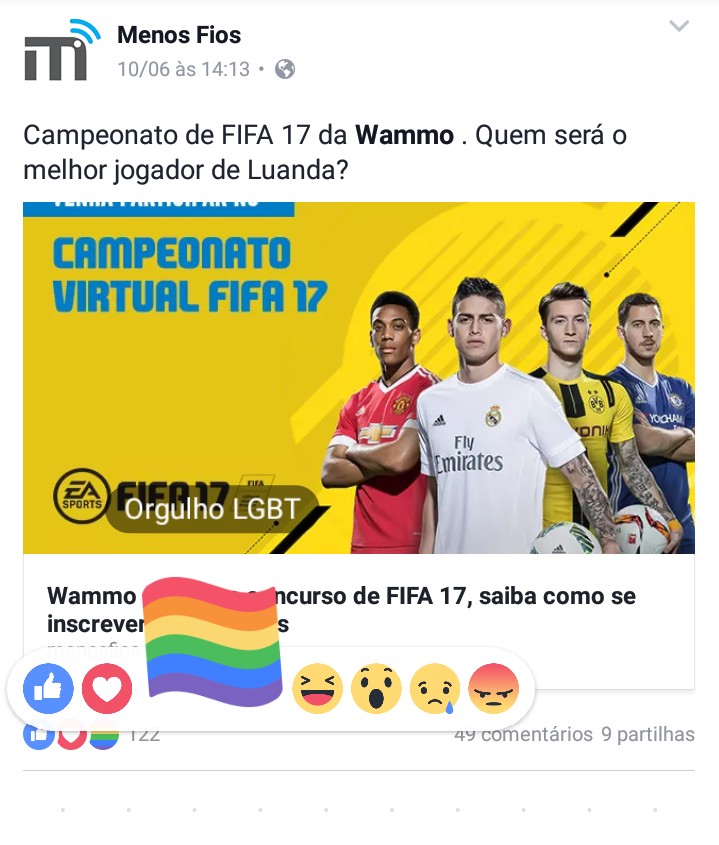
Task: React with the Love heart
Action: click(107, 689)
